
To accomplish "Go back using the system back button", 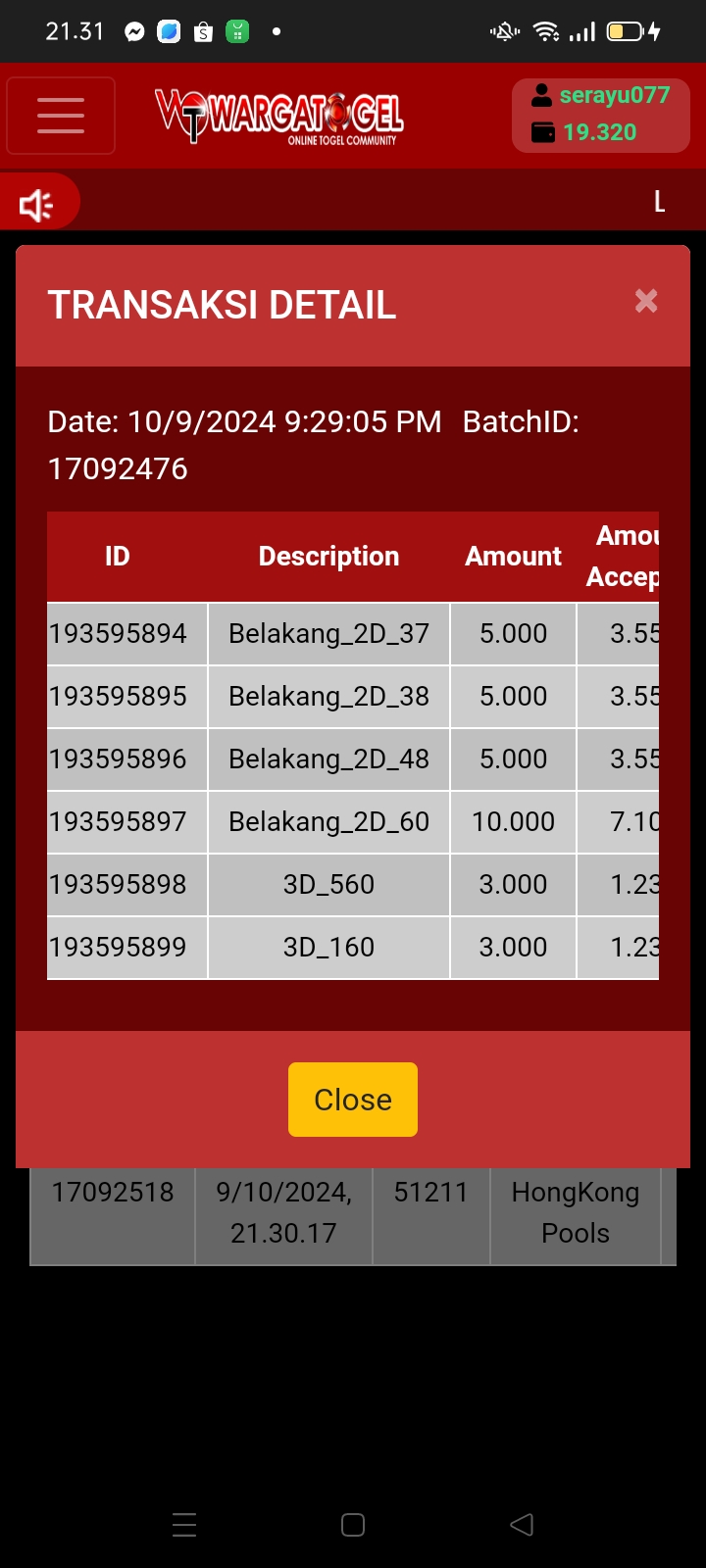I will click(x=522, y=1524).
